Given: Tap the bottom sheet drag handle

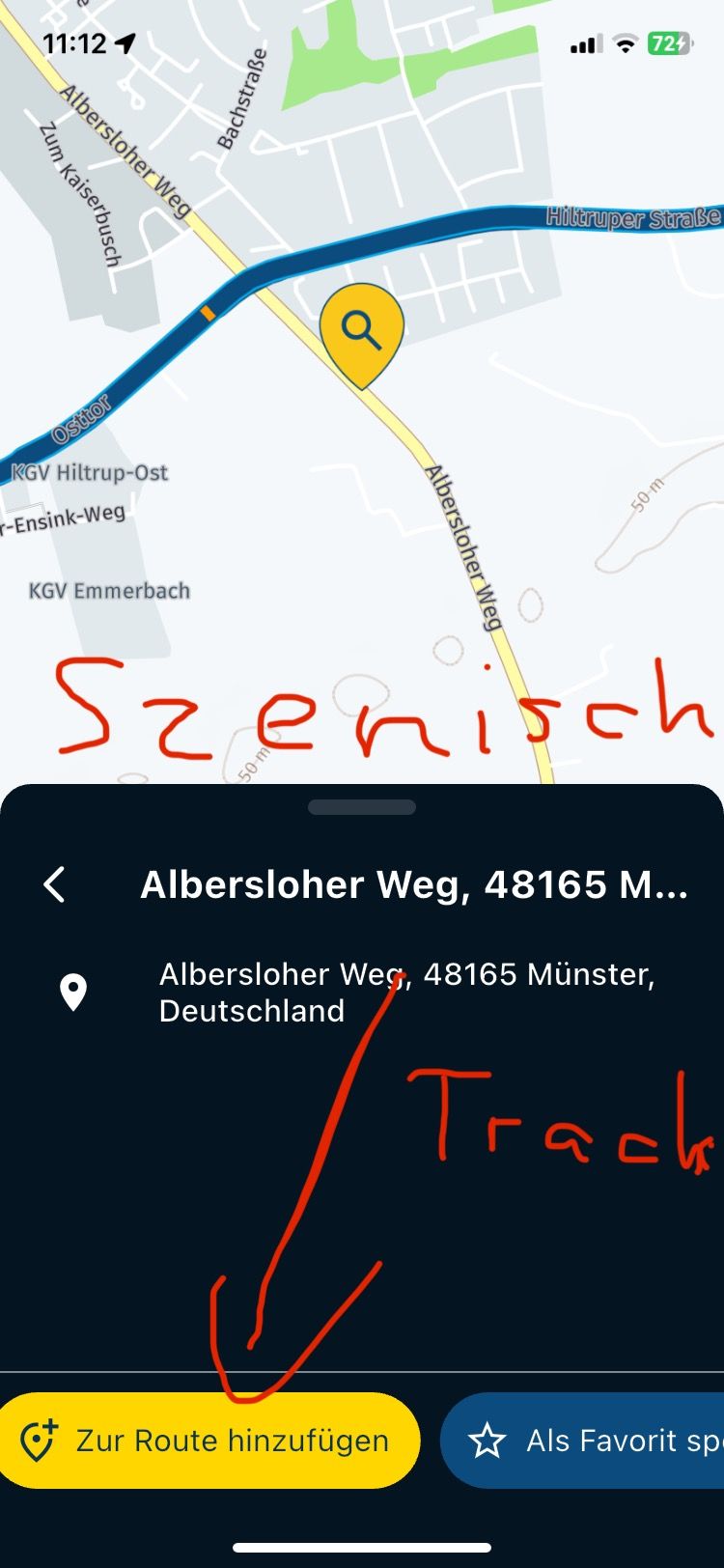Looking at the screenshot, I should [362, 807].
